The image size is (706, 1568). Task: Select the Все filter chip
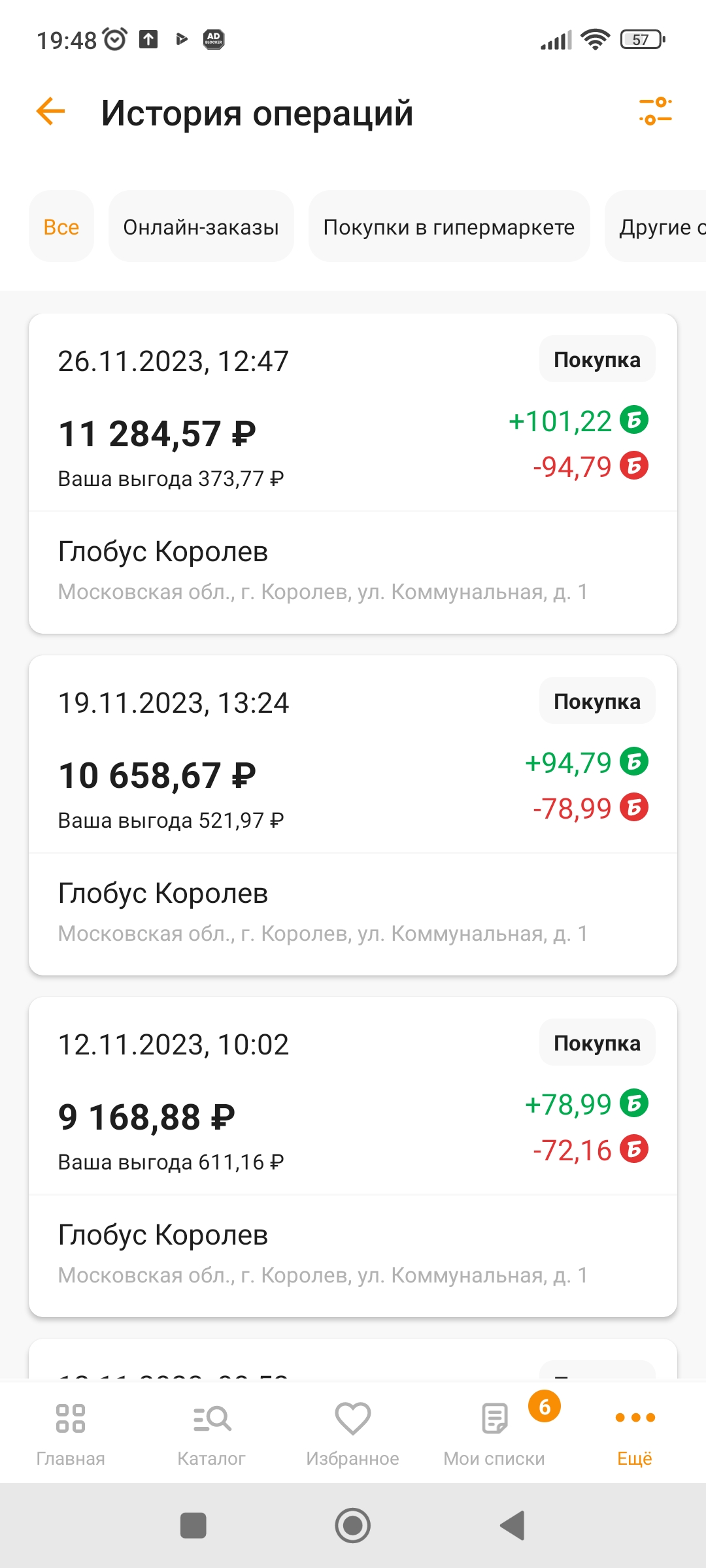click(x=61, y=227)
